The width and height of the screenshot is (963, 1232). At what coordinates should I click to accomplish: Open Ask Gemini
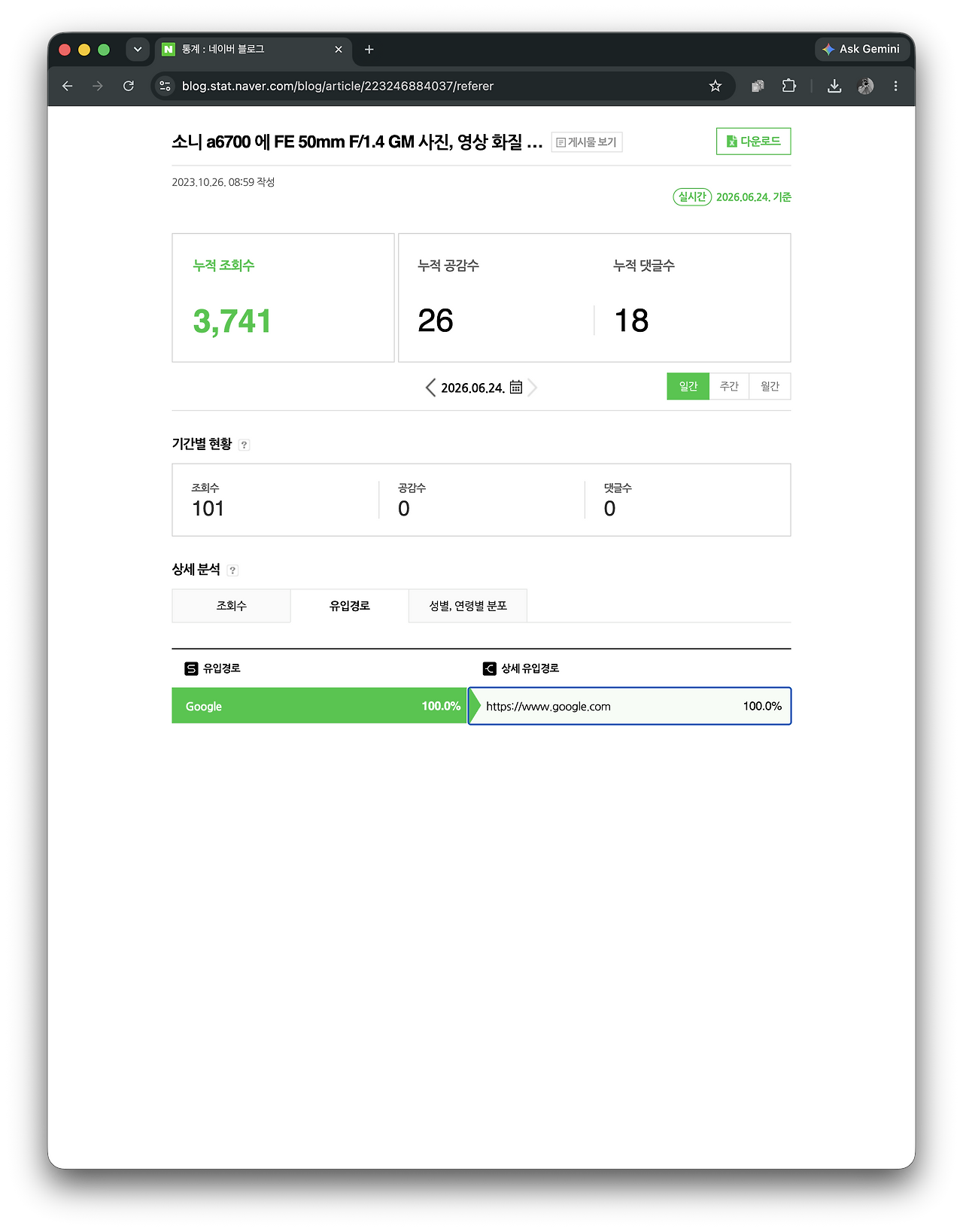pyautogui.click(x=862, y=49)
